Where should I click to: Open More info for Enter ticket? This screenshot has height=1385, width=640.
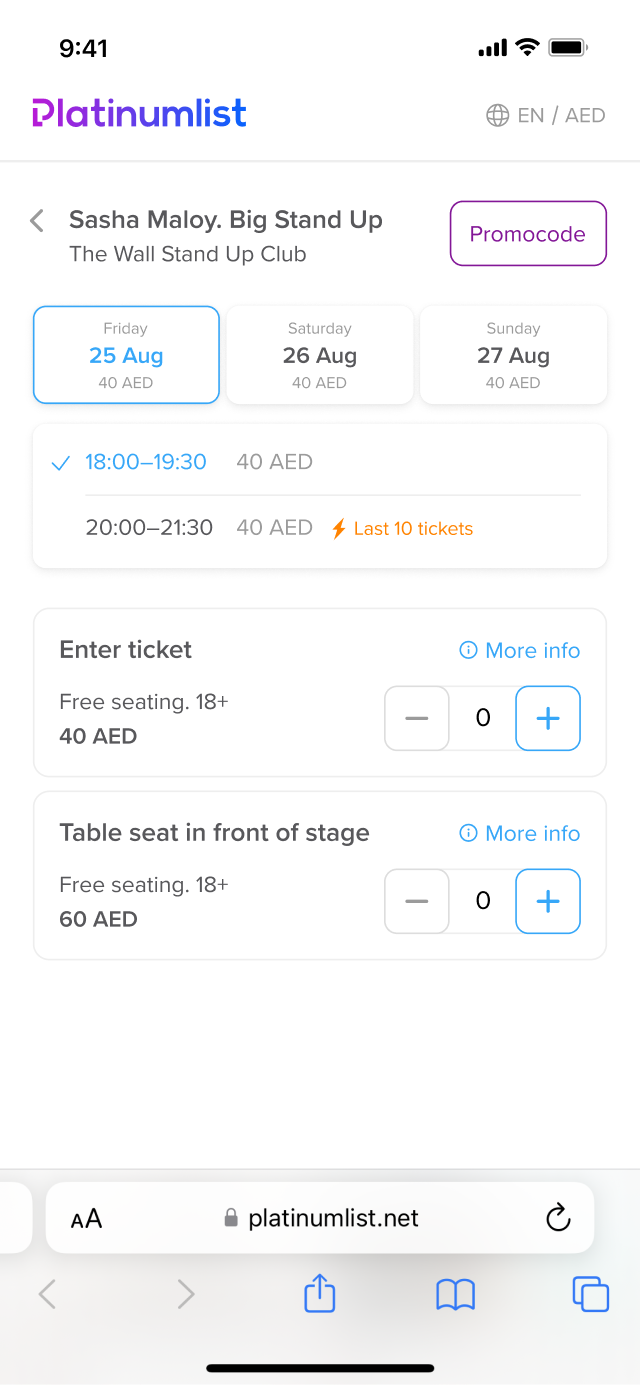(520, 650)
